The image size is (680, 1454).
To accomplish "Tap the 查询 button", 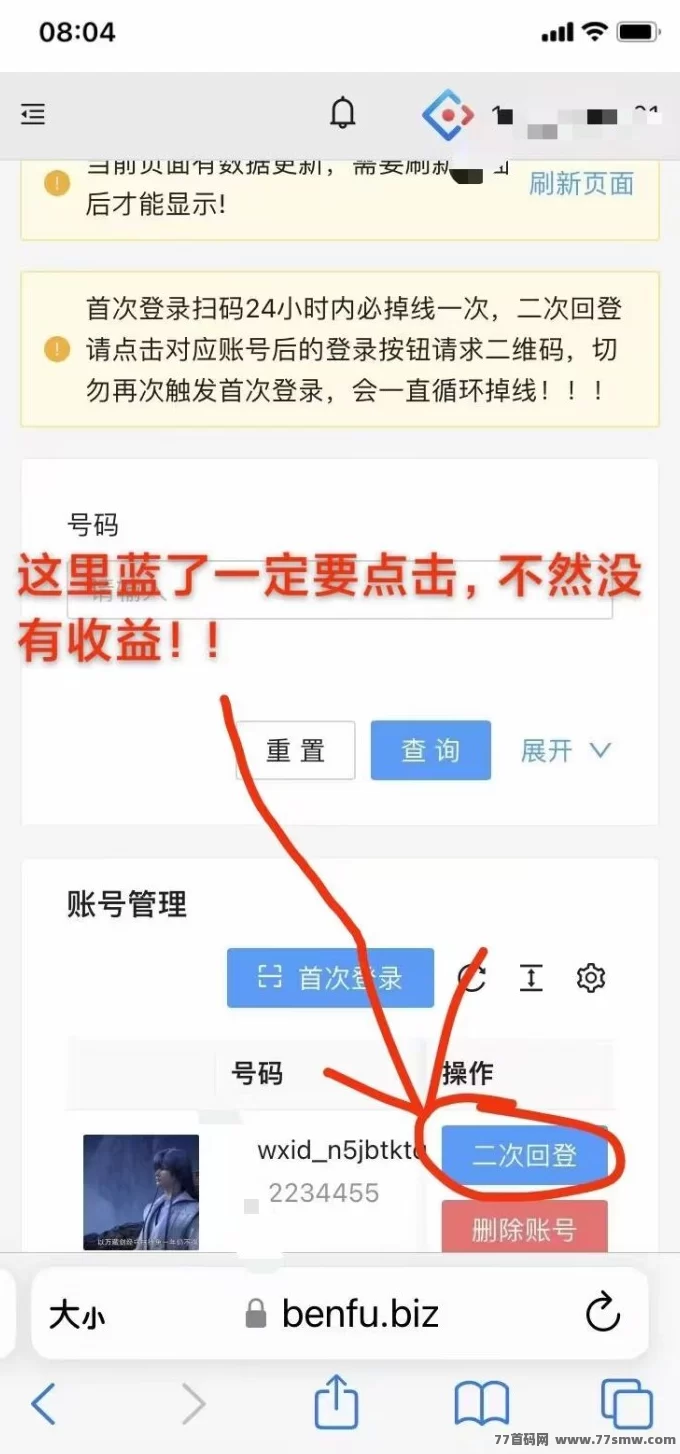I will [430, 750].
